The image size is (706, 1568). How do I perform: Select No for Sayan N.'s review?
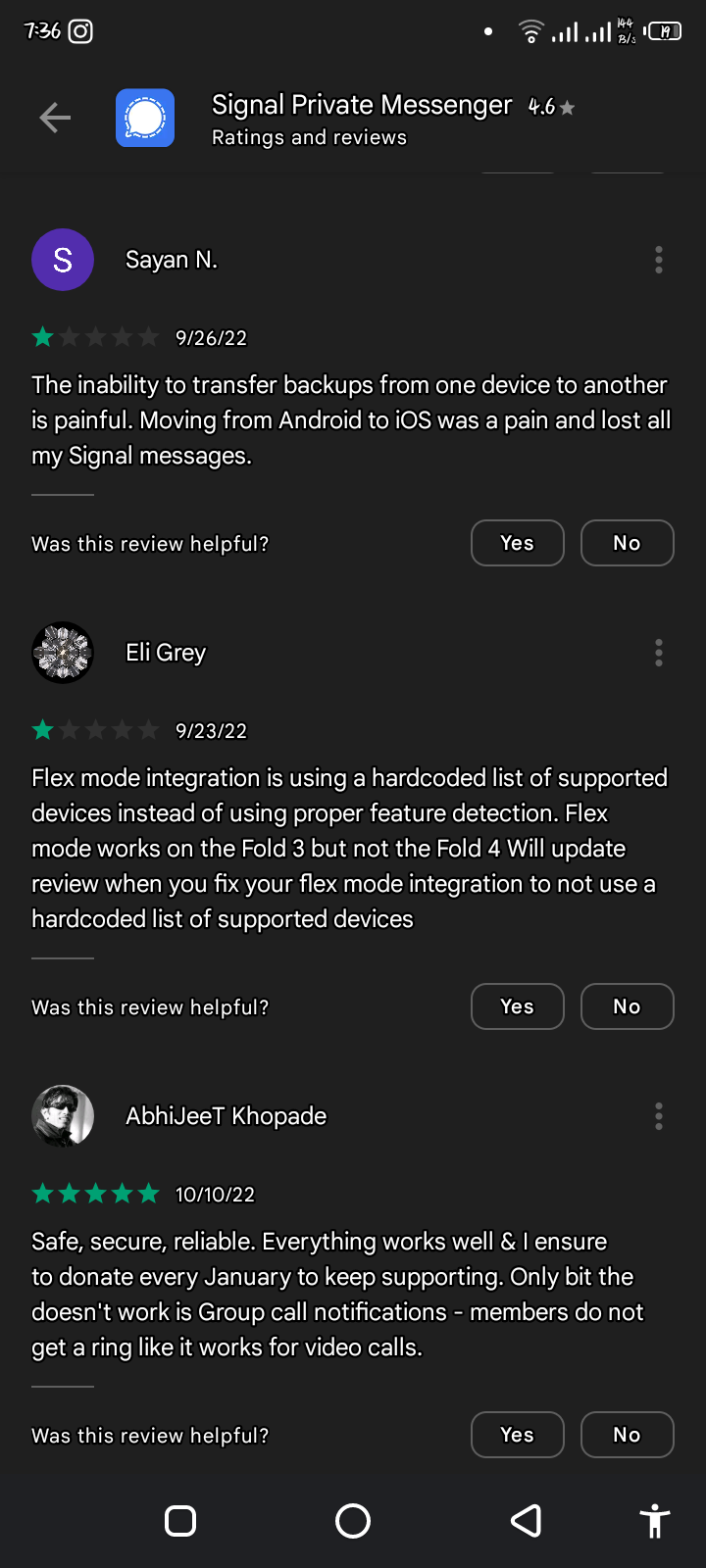click(x=627, y=543)
